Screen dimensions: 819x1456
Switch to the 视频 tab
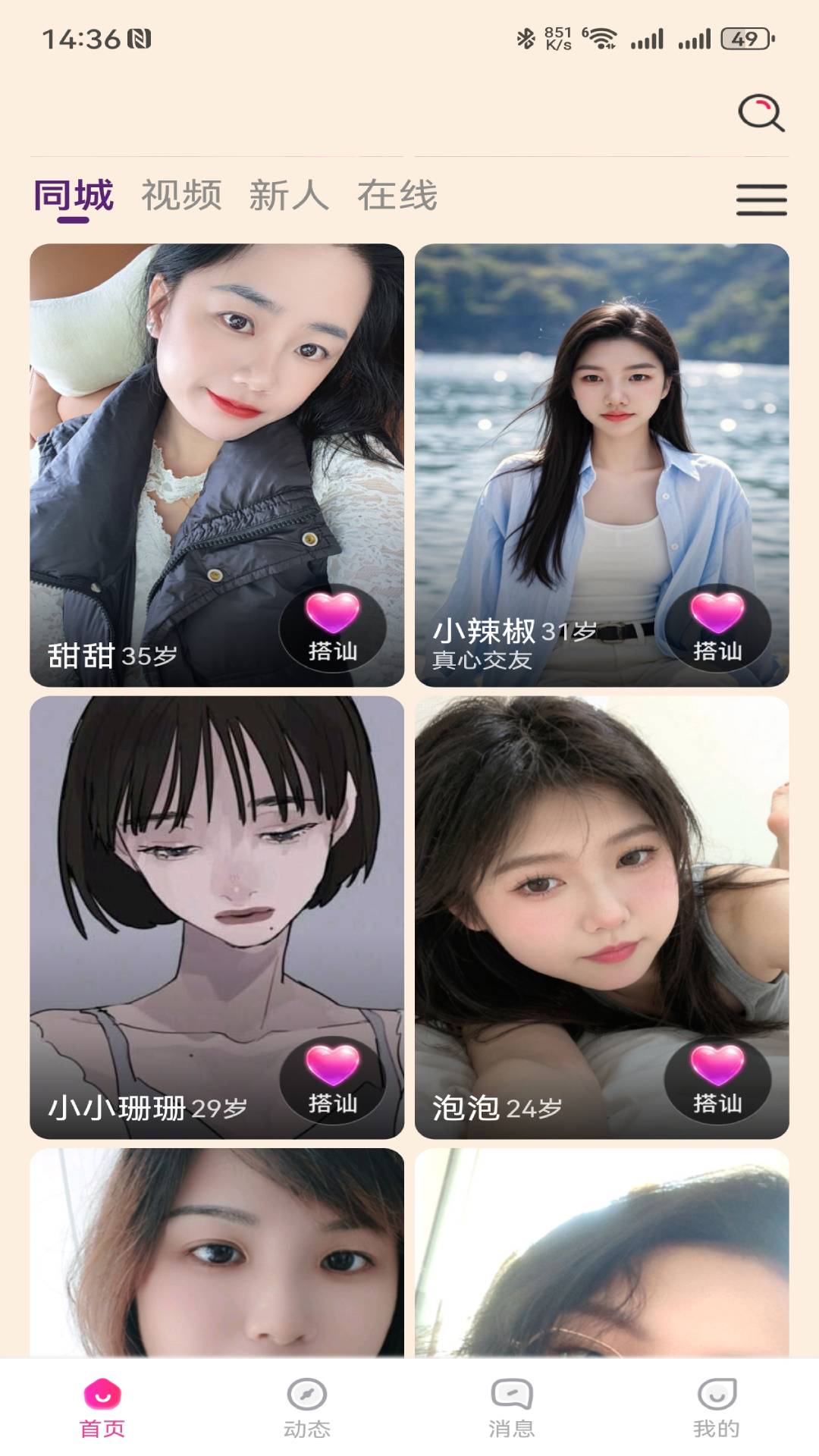182,196
